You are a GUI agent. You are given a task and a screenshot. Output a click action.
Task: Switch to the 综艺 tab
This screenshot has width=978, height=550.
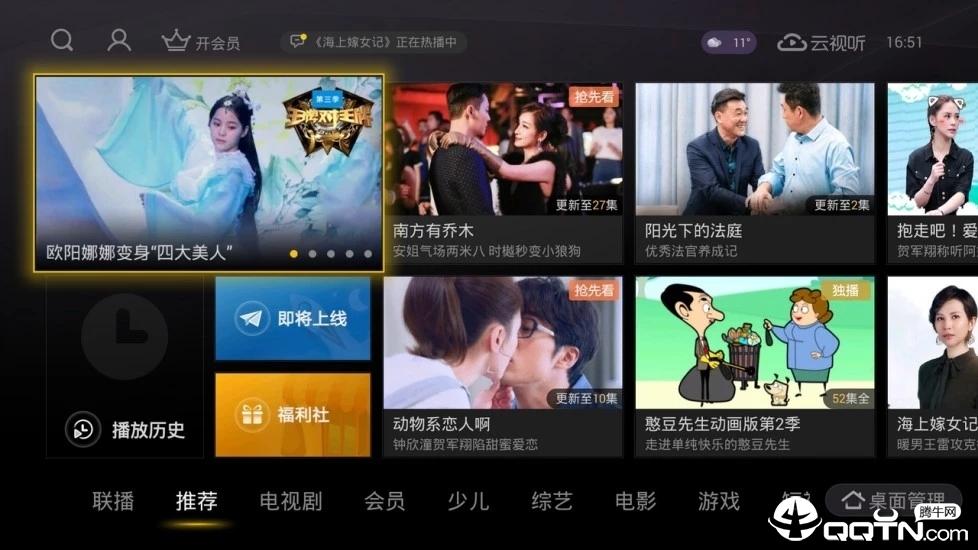point(551,501)
